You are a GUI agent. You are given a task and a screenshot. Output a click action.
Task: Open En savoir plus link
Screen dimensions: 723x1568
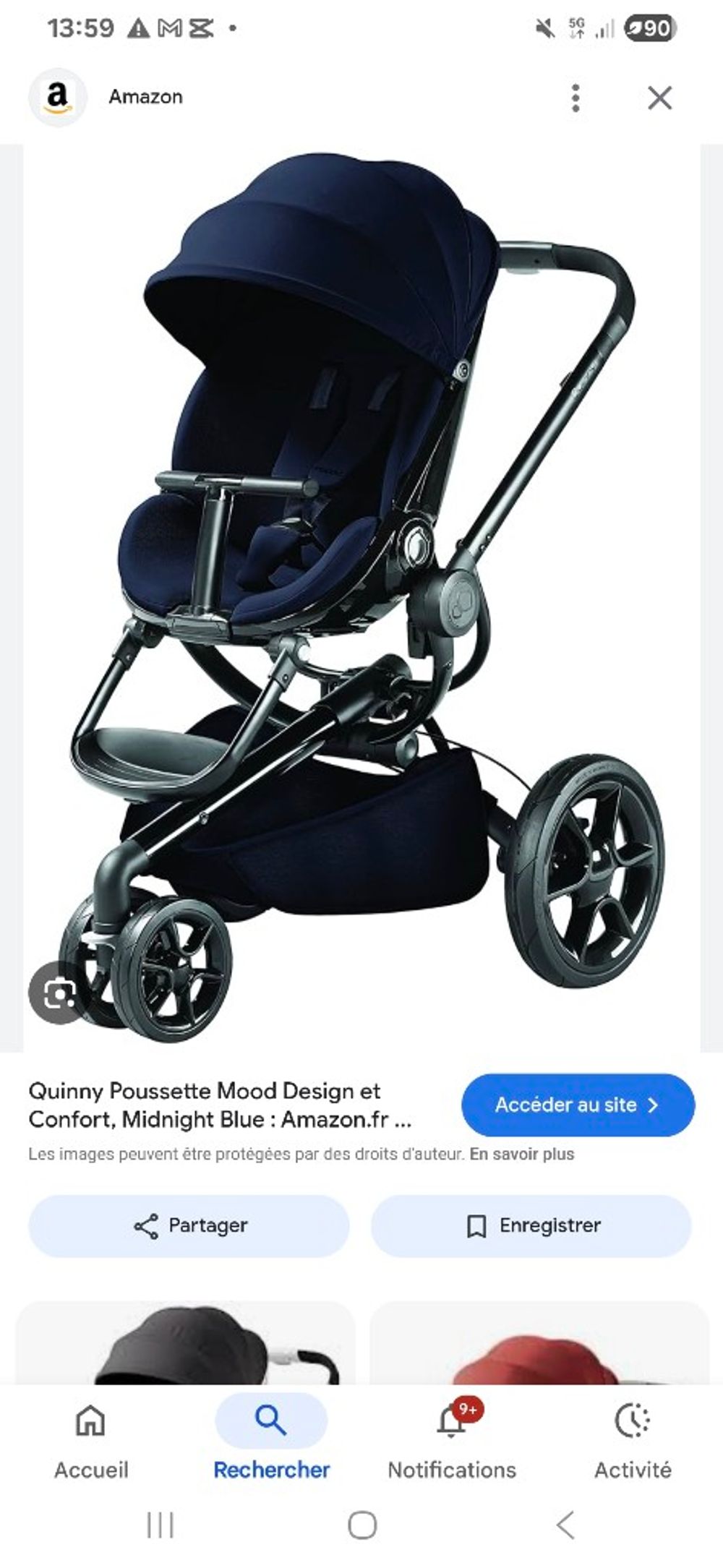(x=521, y=1154)
